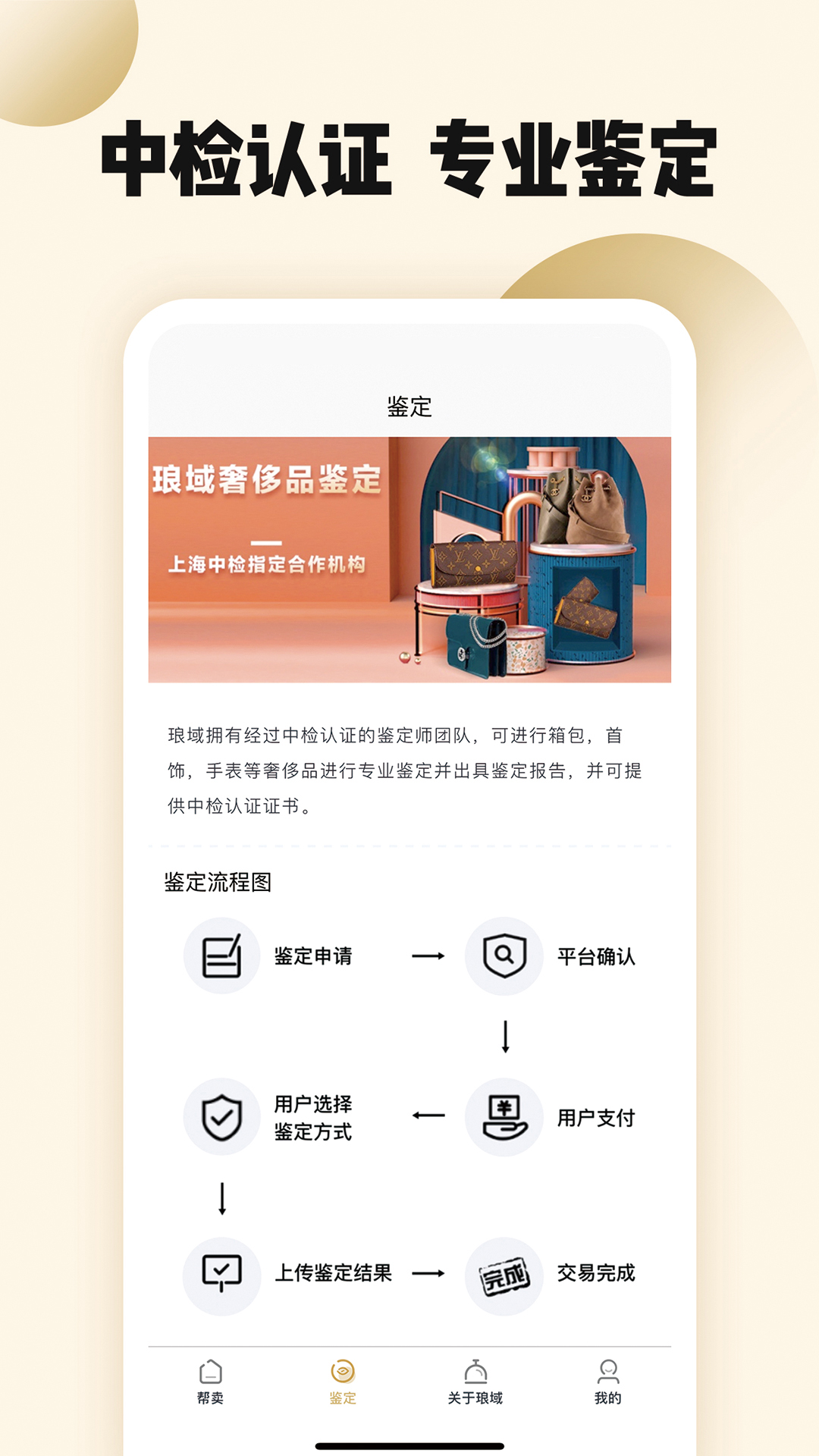
Task: Click the arrow pointing to 用户选择鉴定方式
Action: pos(429,1115)
